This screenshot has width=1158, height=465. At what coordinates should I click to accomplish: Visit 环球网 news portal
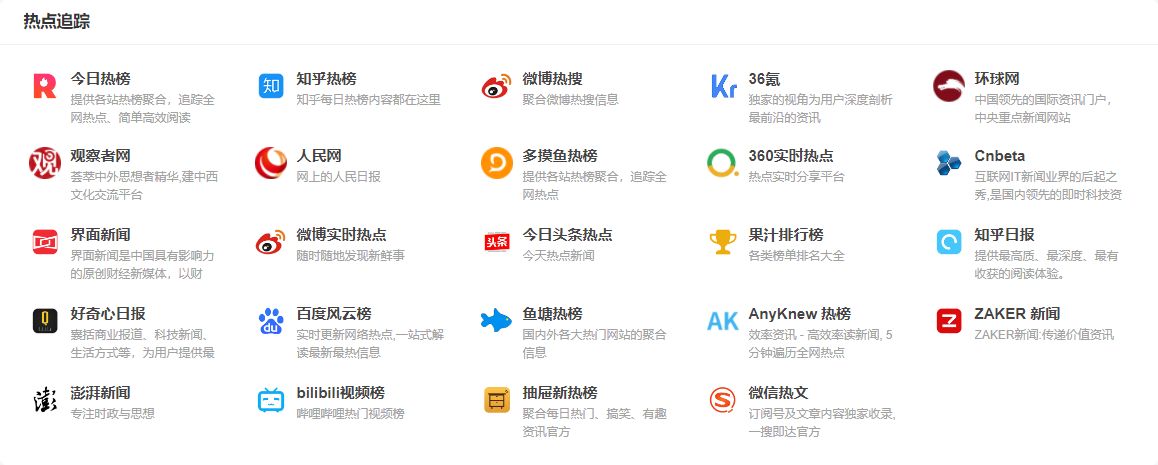996,79
